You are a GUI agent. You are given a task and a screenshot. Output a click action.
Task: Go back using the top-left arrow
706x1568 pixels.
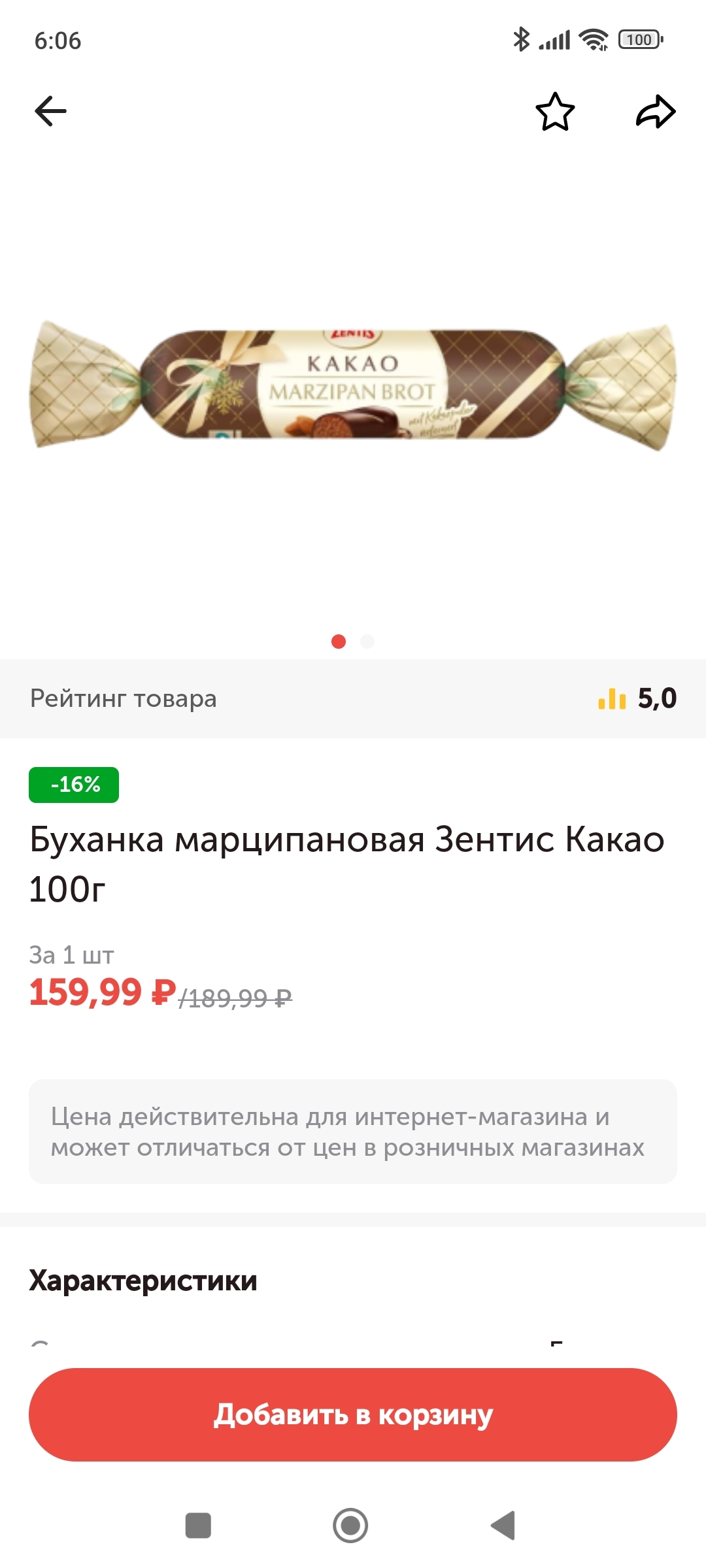50,111
